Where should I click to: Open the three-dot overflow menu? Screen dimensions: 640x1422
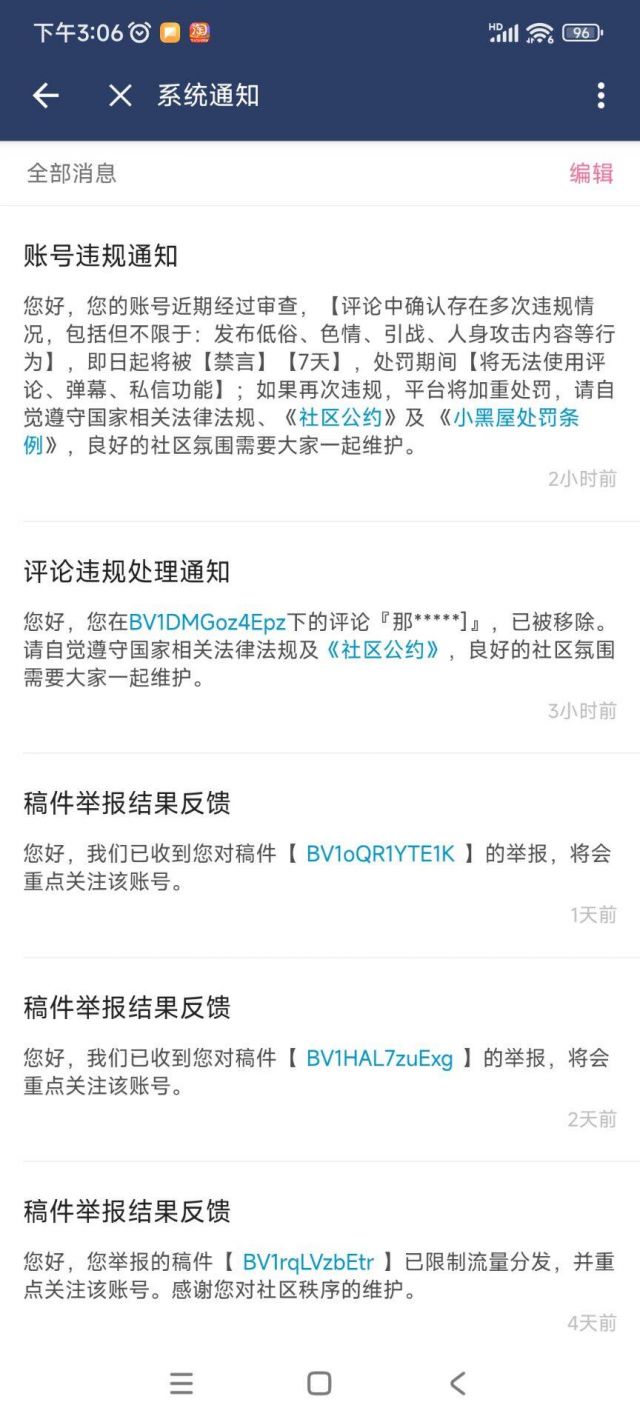click(600, 95)
